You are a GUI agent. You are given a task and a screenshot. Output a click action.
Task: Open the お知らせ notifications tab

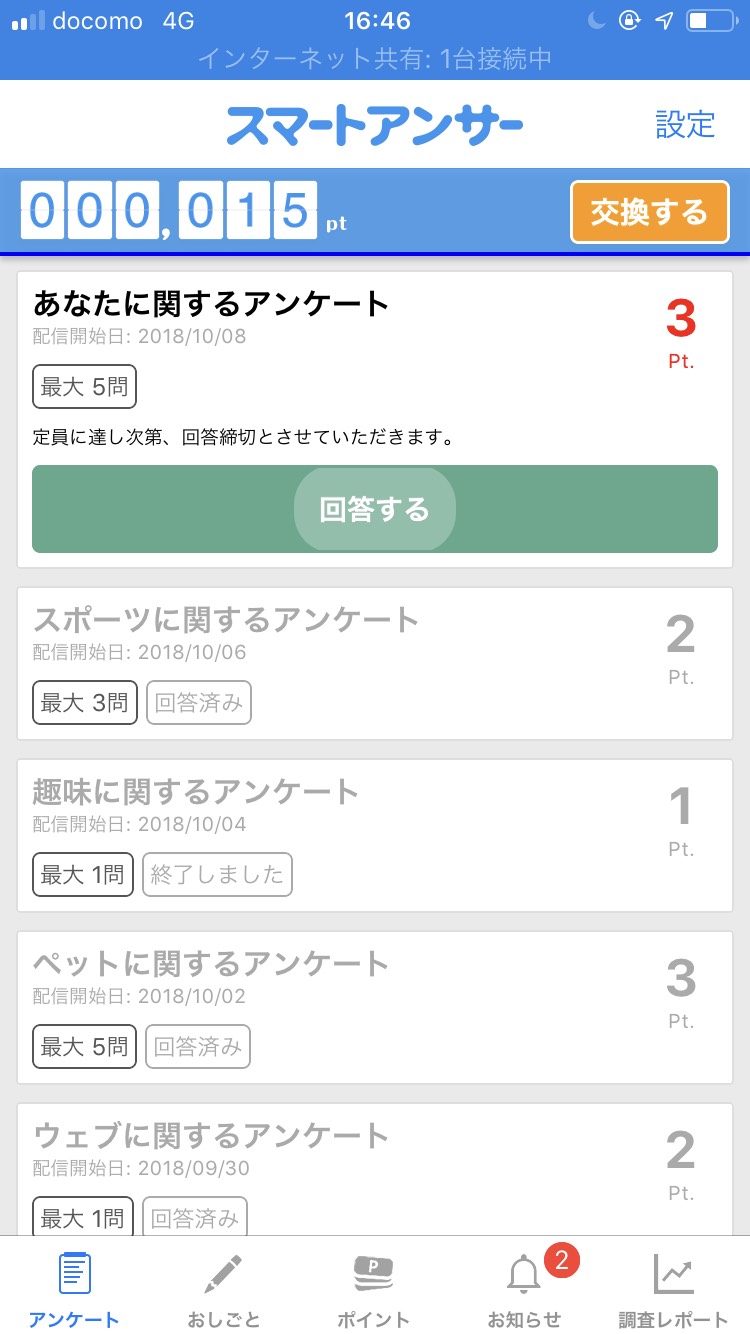[524, 1286]
